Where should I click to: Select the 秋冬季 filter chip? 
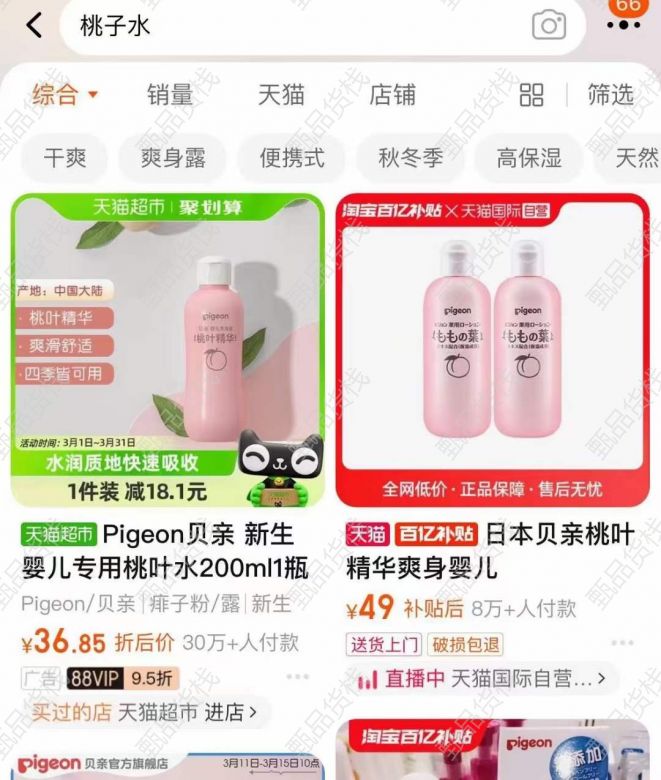coord(410,158)
